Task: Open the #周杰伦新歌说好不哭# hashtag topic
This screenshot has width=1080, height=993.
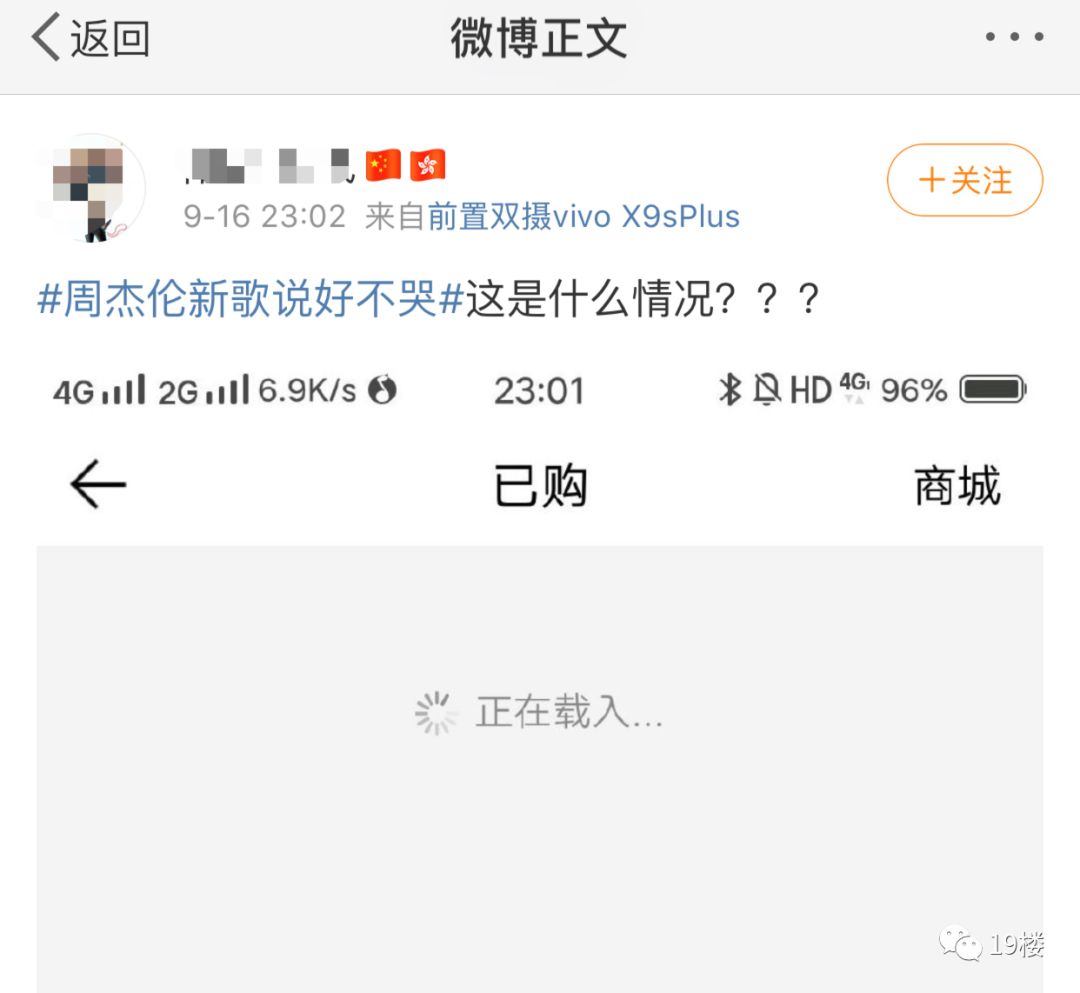Action: (x=250, y=299)
